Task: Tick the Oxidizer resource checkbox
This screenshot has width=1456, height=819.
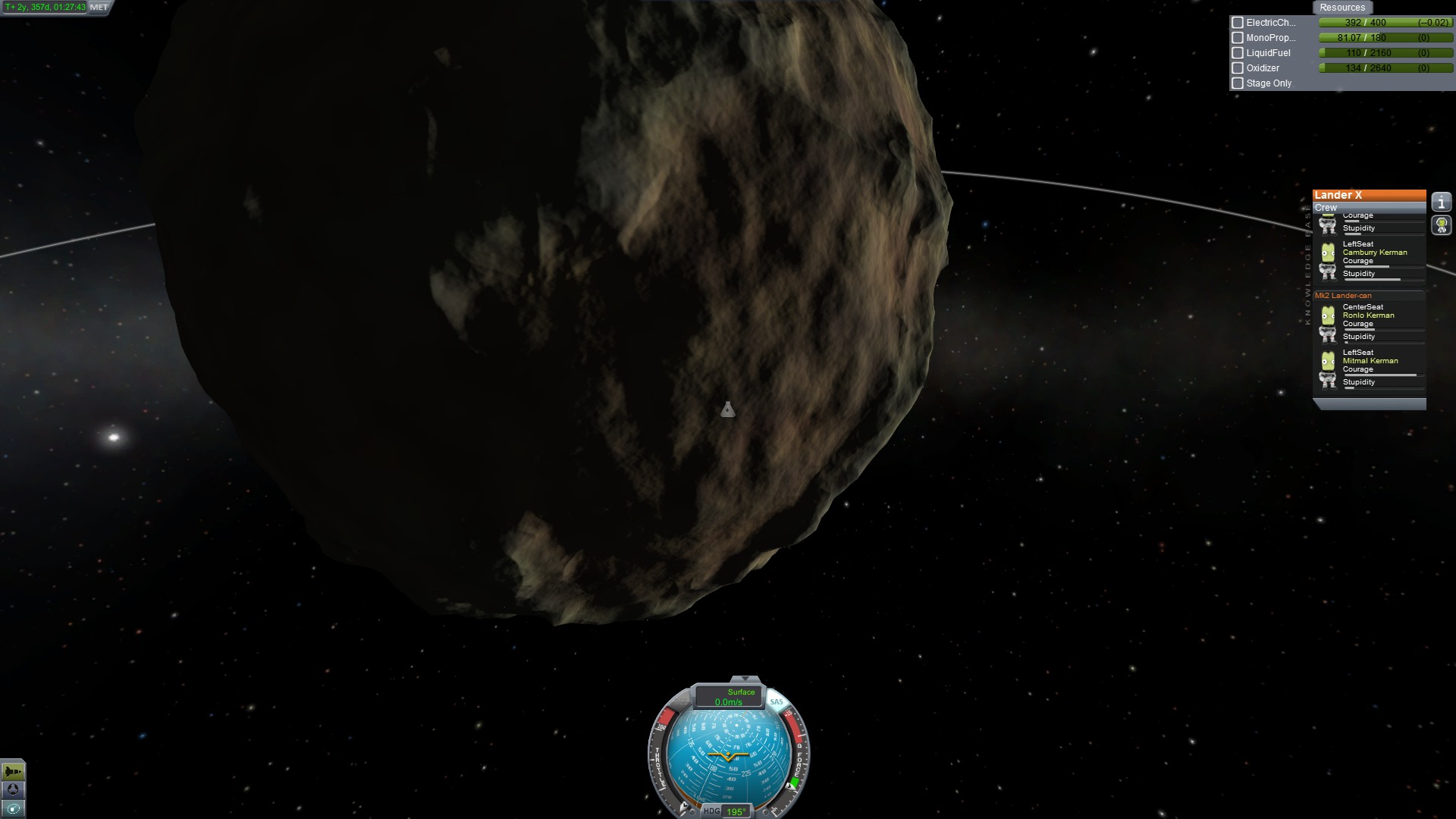Action: (1238, 68)
